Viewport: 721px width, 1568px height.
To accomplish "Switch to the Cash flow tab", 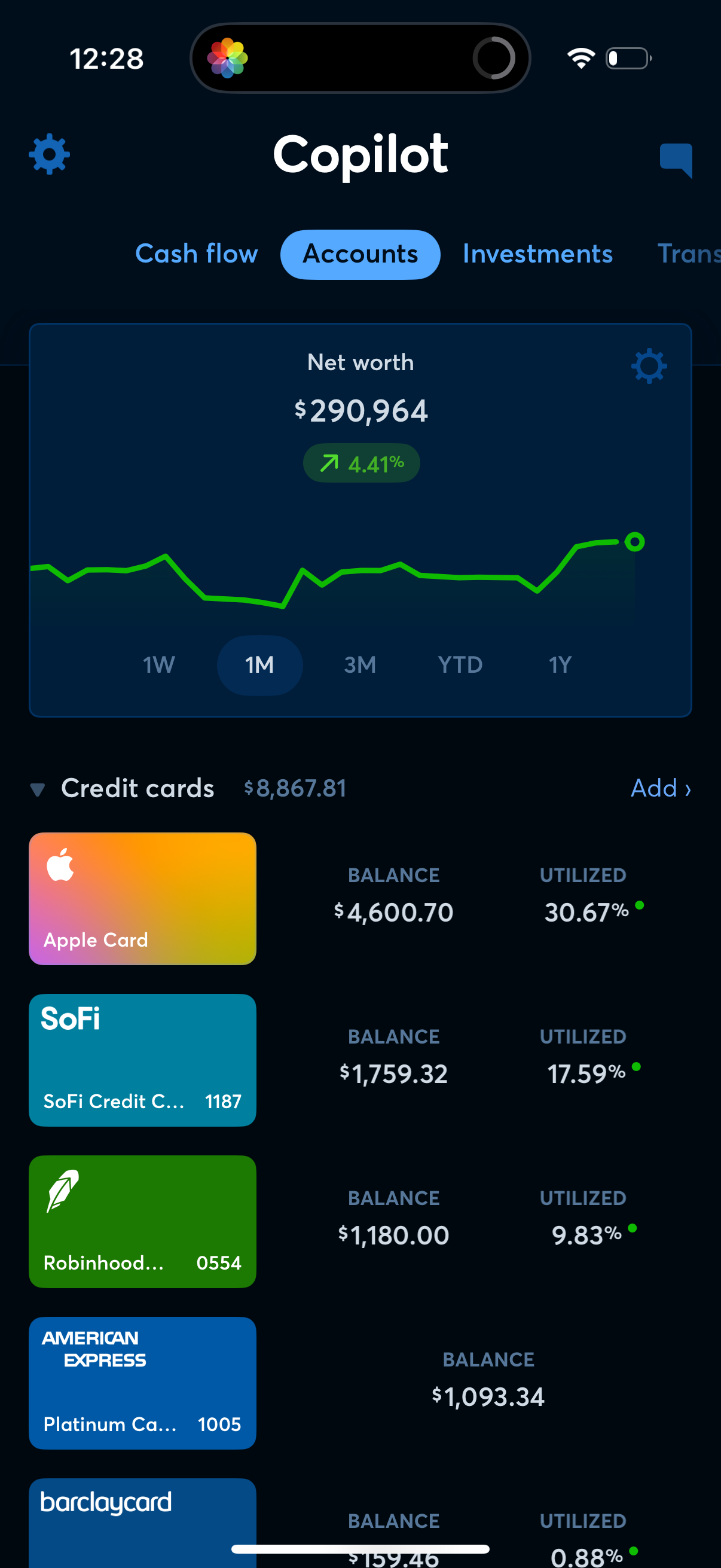I will click(x=197, y=254).
